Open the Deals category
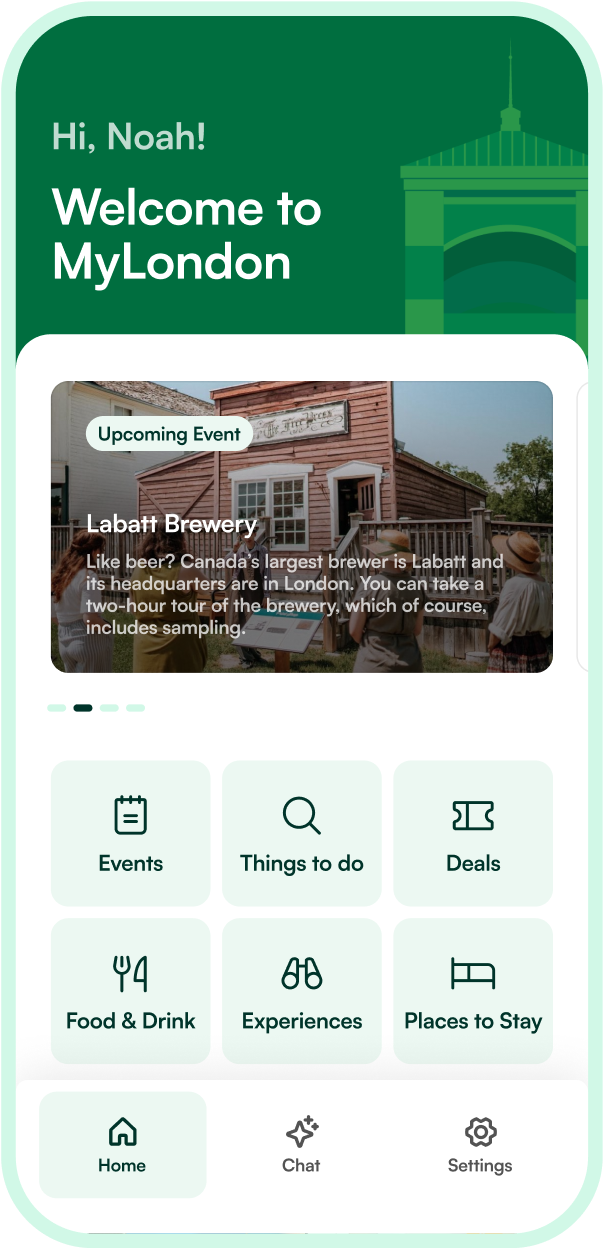Image resolution: width=603 pixels, height=1248 pixels. 473,833
